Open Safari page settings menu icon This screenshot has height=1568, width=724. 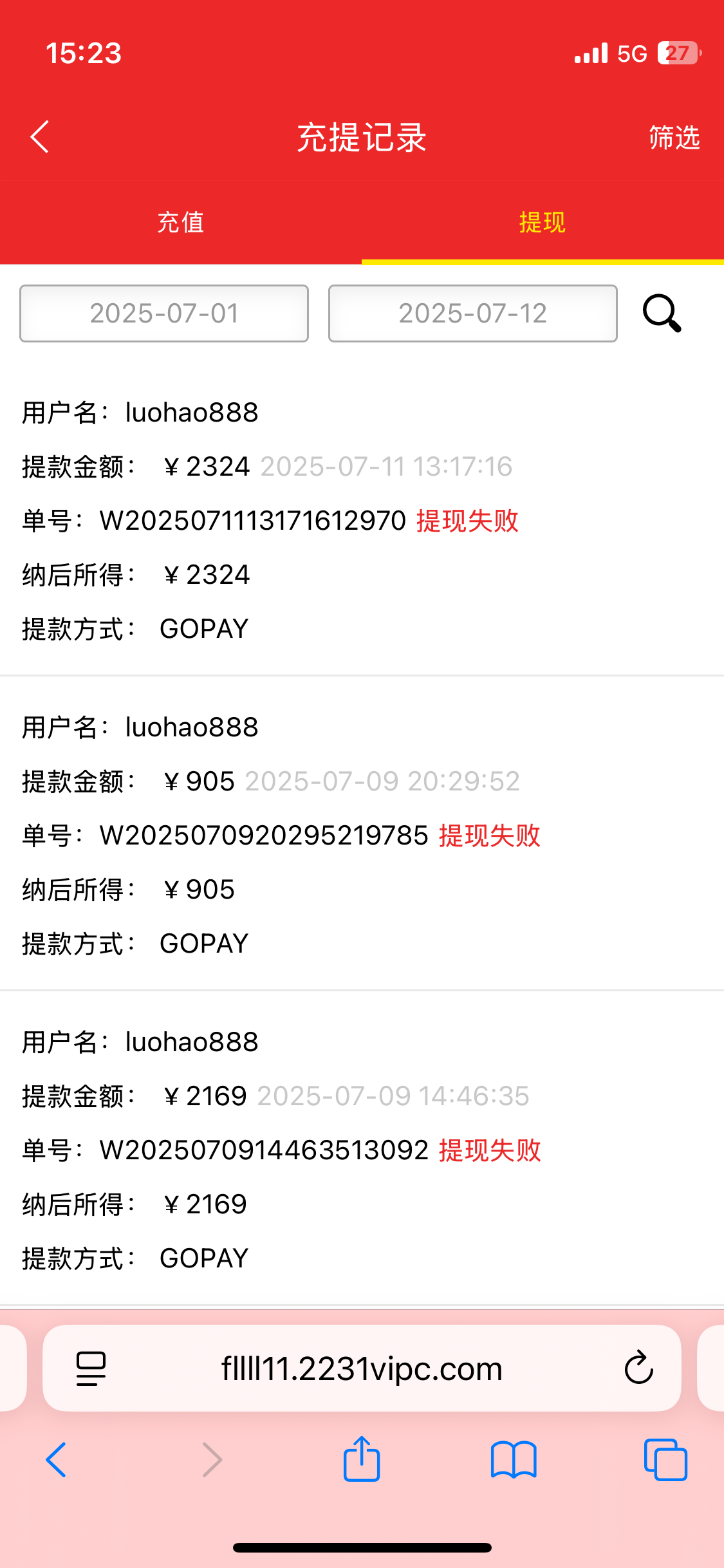click(91, 1368)
